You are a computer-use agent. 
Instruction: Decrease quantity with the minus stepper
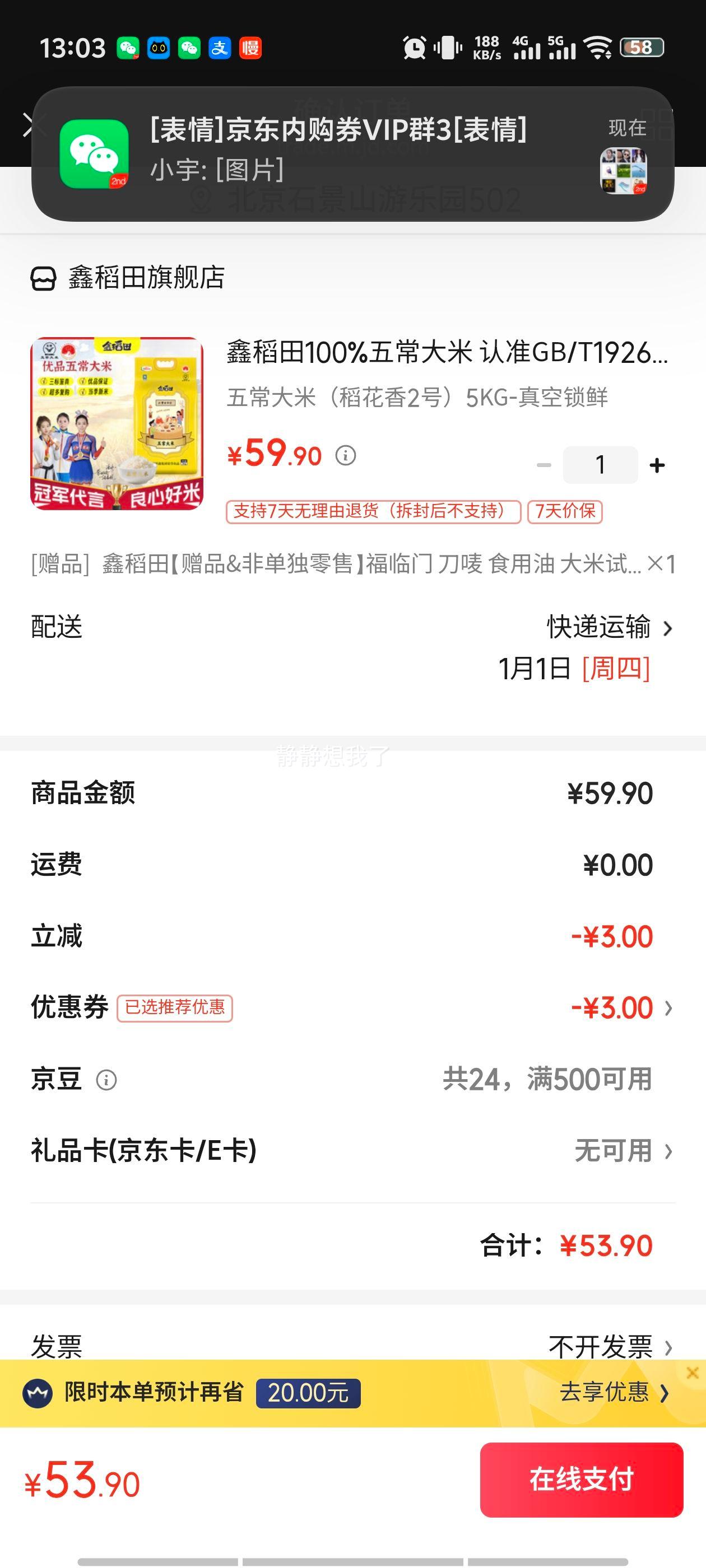click(543, 464)
